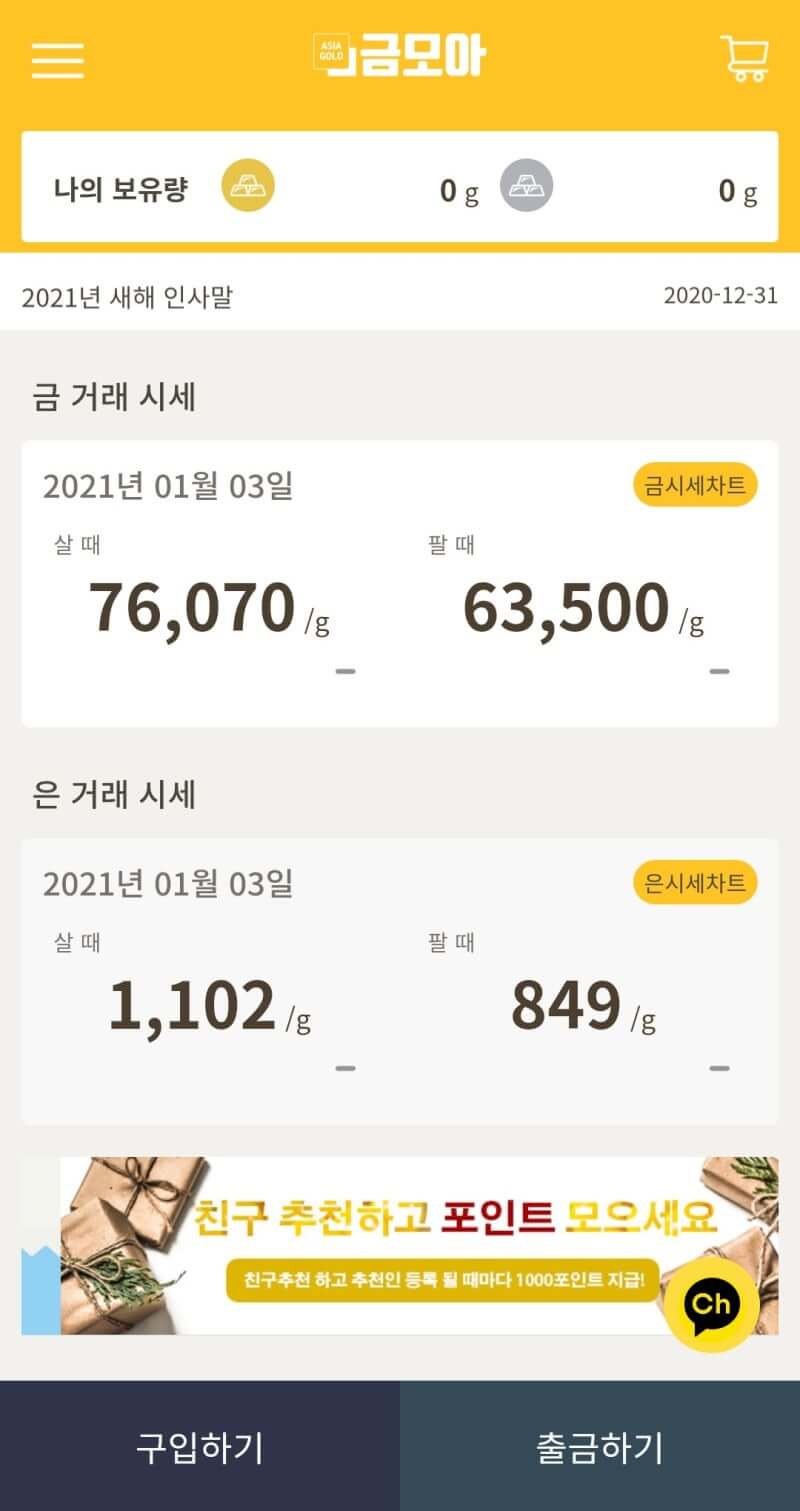This screenshot has height=1511, width=800.
Task: Tap the gold bar icon beside 나의 보유량
Action: [x=246, y=188]
